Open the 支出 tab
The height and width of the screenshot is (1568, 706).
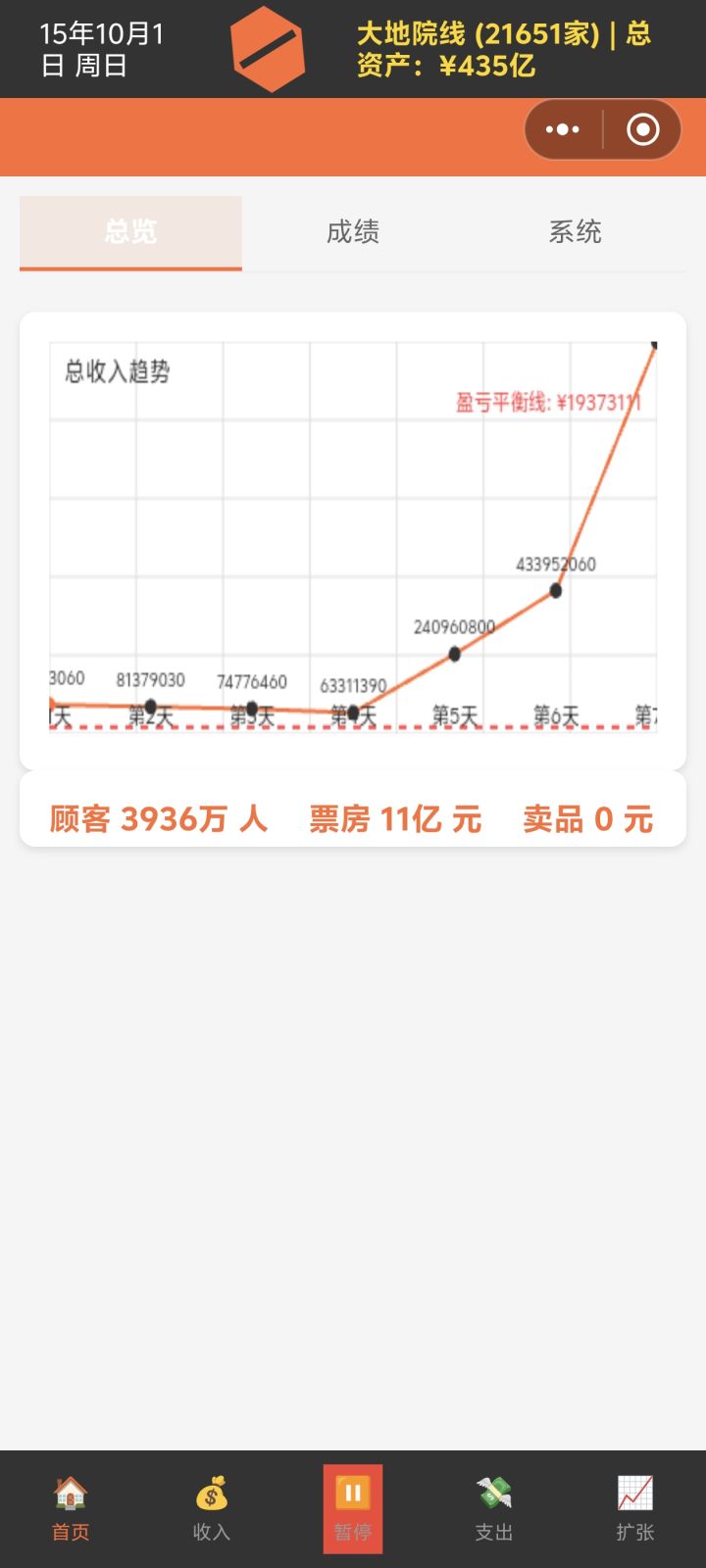click(494, 1509)
